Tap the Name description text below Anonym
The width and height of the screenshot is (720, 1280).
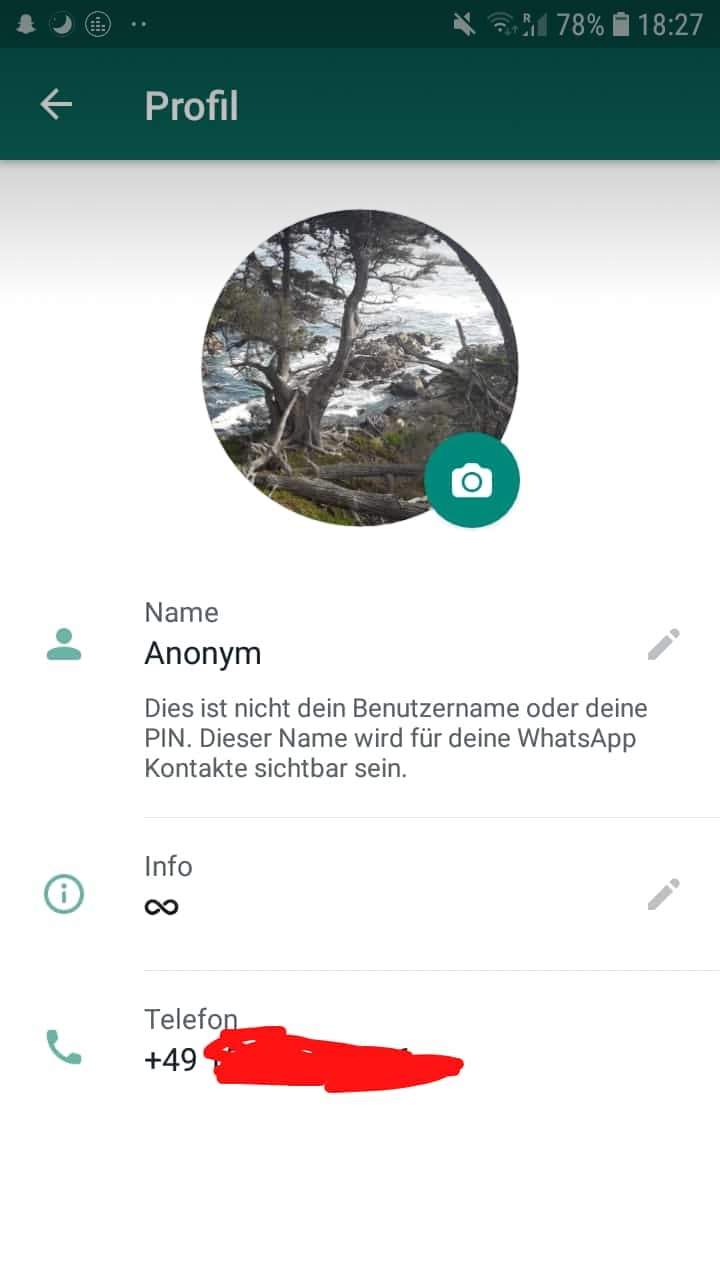(x=396, y=738)
